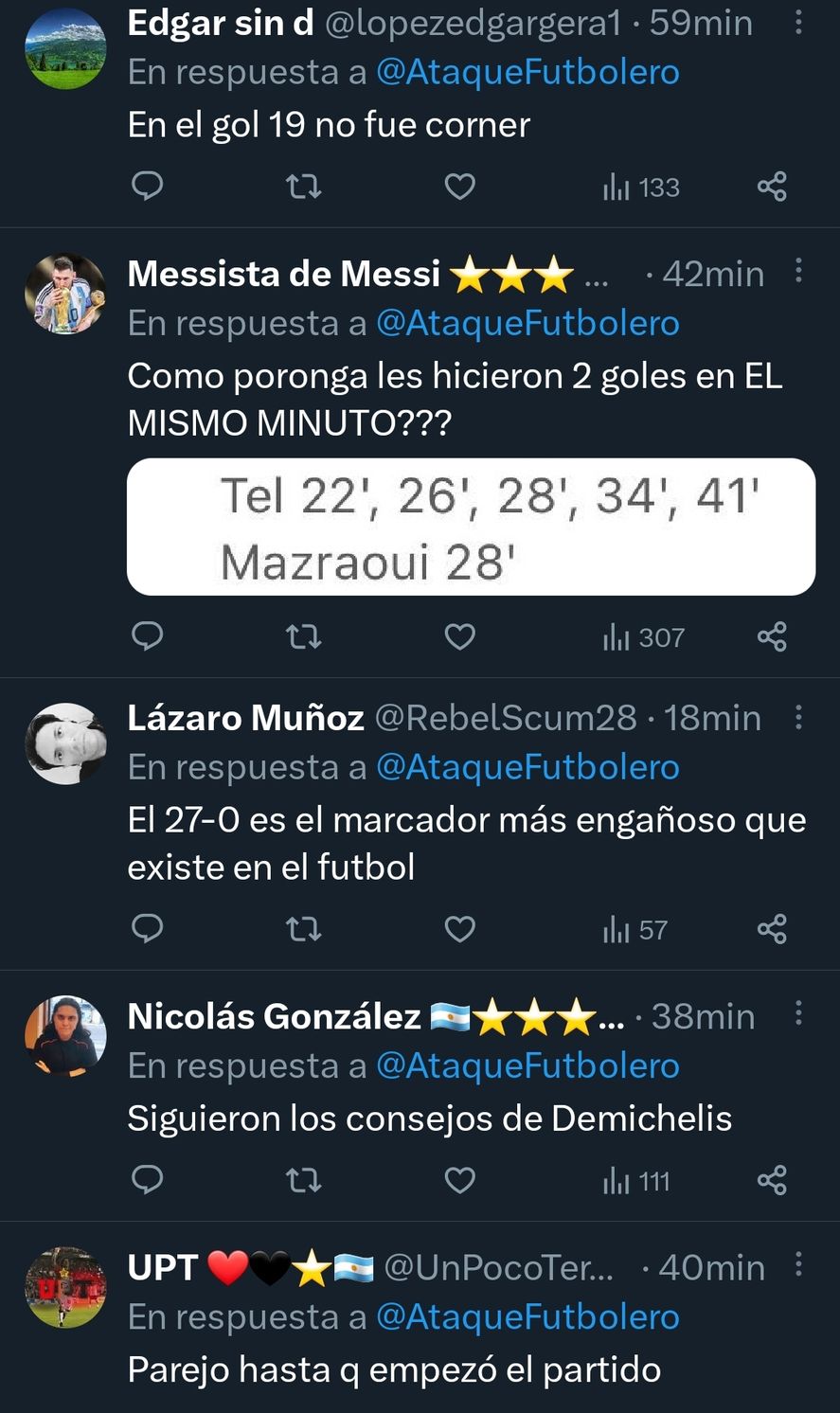Open overflow menu on Edgar sin d's tweet

point(798,23)
